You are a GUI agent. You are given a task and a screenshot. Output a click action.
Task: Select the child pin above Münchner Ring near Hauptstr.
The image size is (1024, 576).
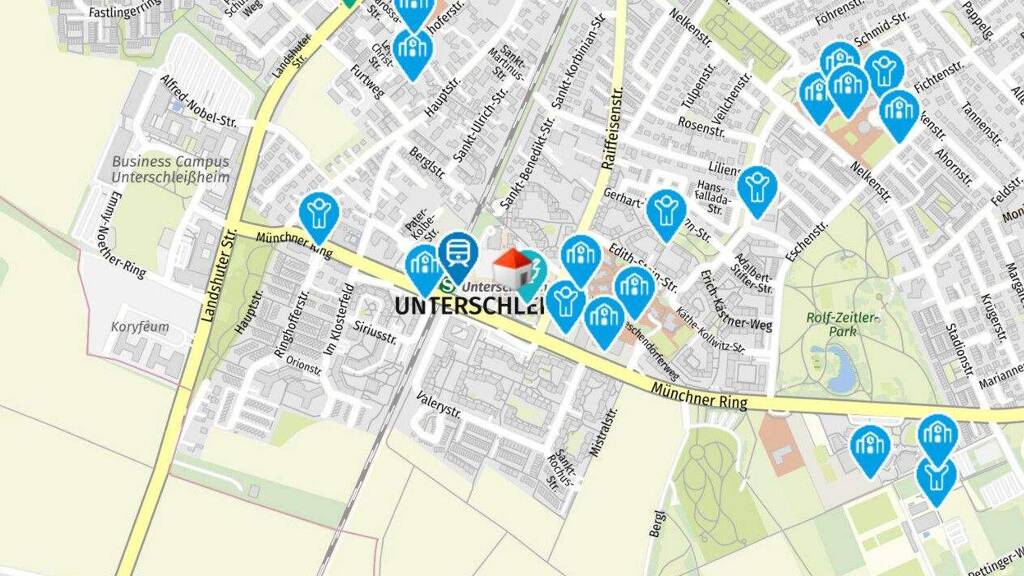319,214
